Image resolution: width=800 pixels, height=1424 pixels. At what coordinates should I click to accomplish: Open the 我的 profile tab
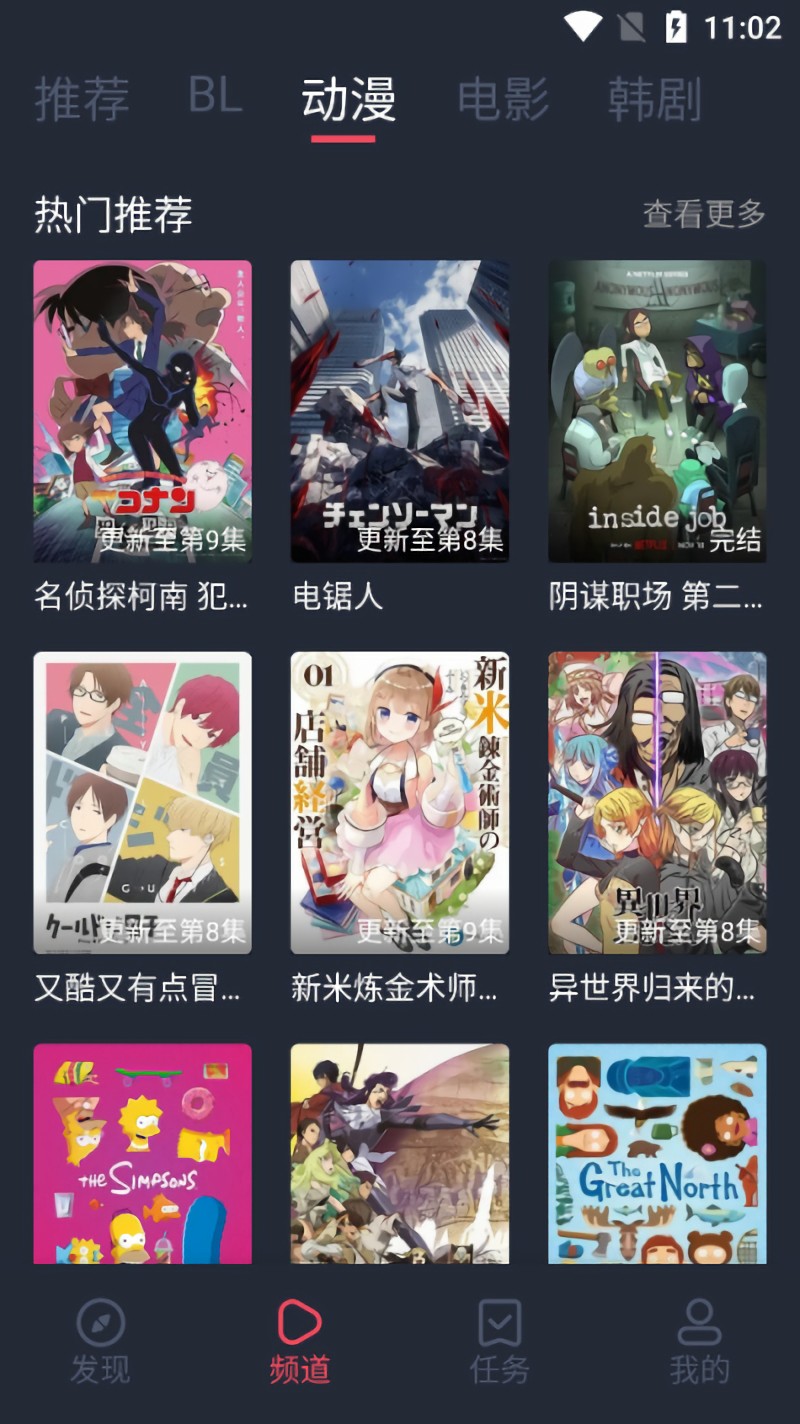(699, 1341)
